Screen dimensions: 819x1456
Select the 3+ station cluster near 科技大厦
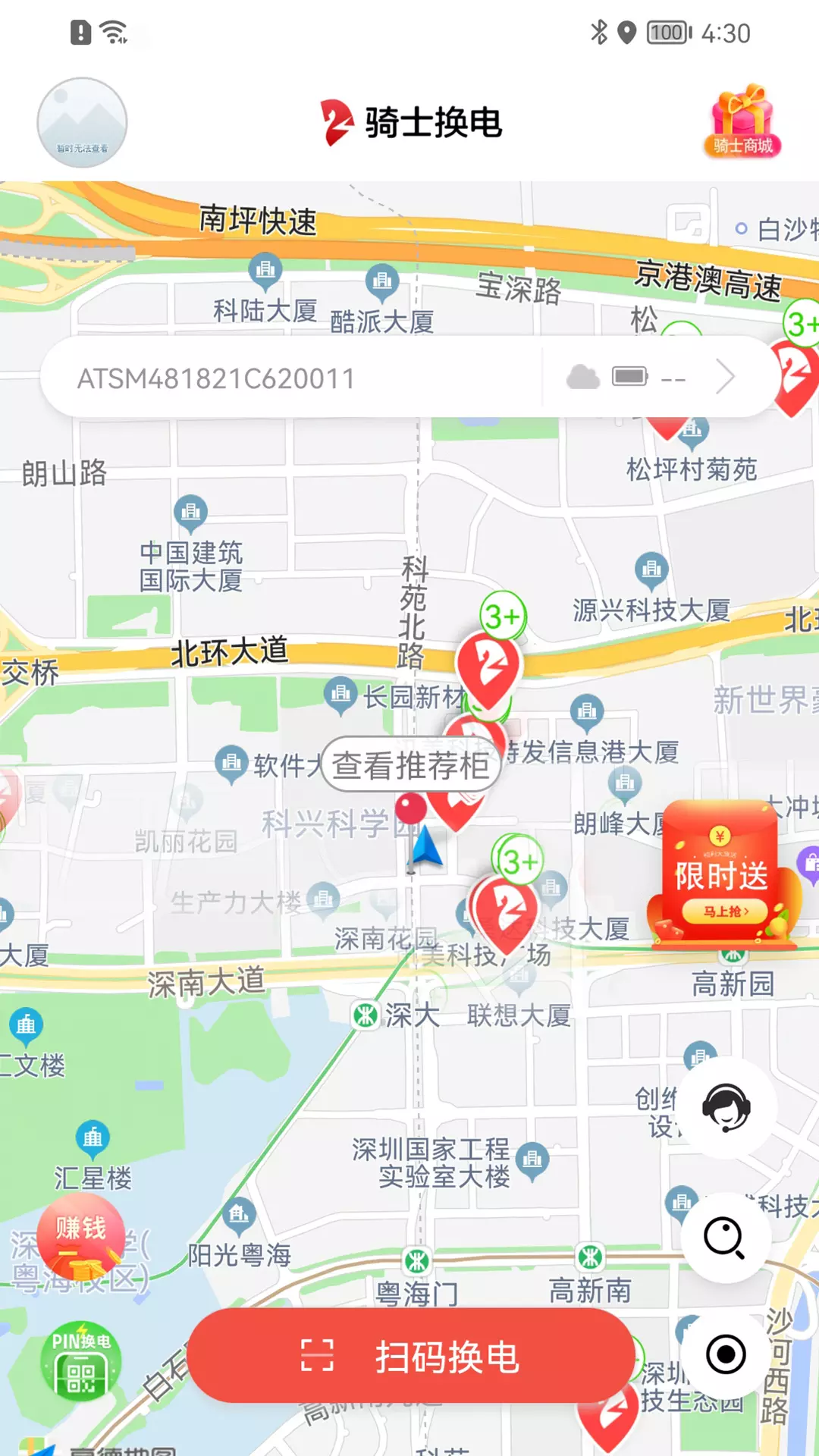519,860
